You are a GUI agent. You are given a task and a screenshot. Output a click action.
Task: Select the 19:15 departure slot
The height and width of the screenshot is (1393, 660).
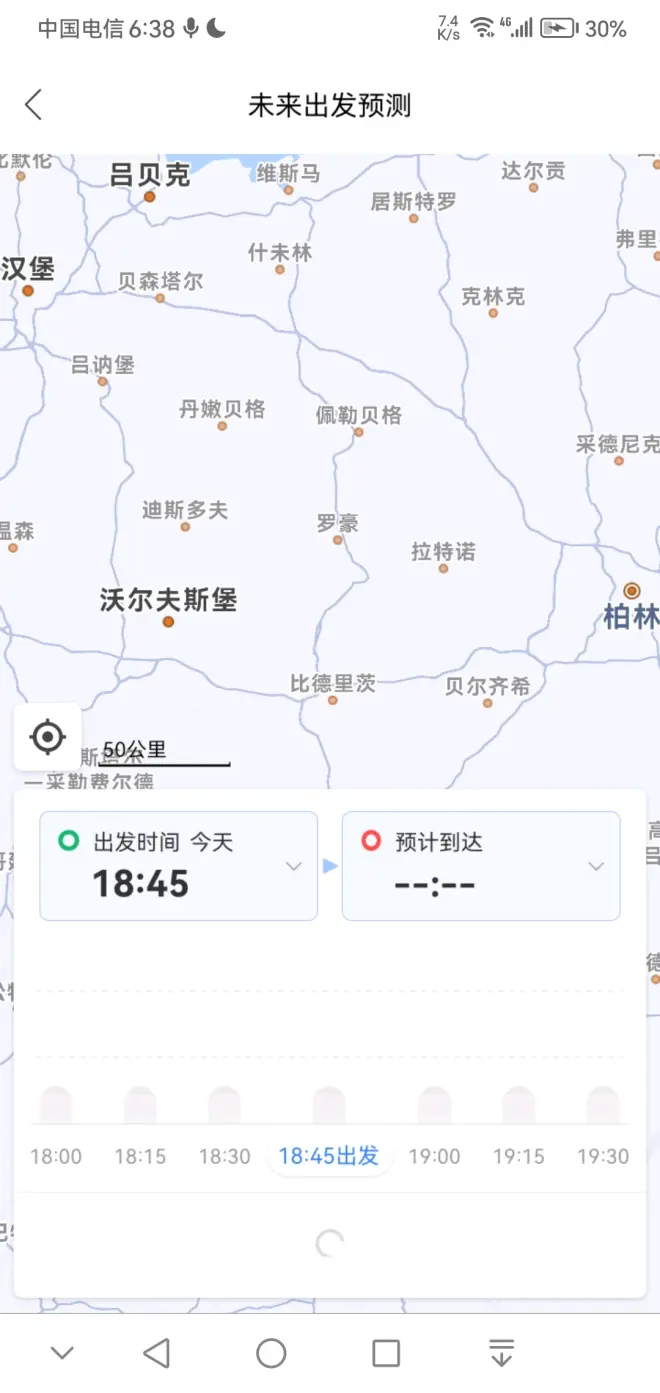(x=518, y=1156)
